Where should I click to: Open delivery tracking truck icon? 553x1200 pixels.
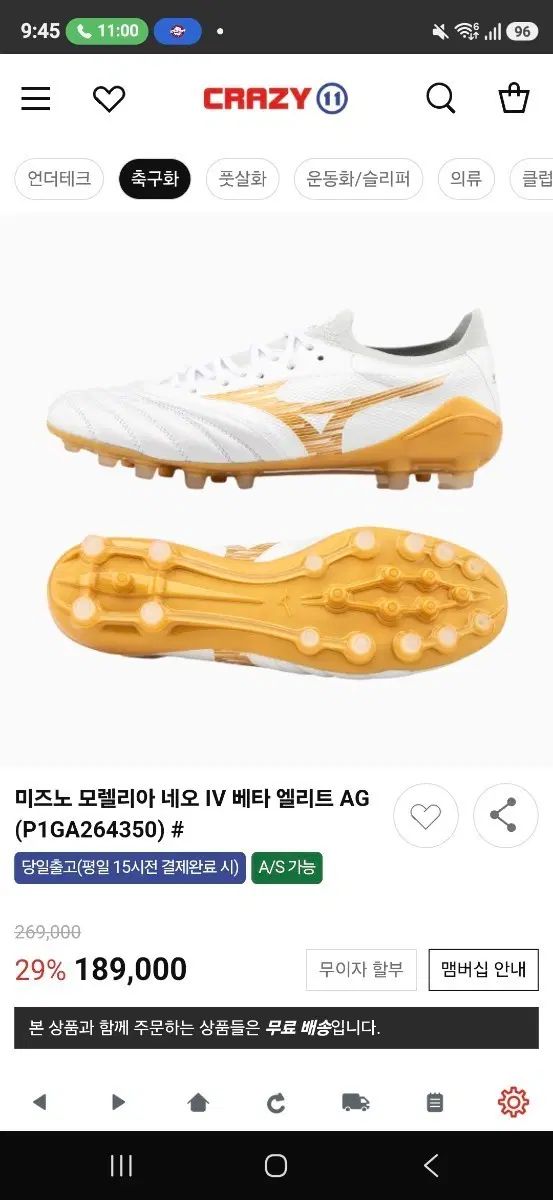[356, 1102]
